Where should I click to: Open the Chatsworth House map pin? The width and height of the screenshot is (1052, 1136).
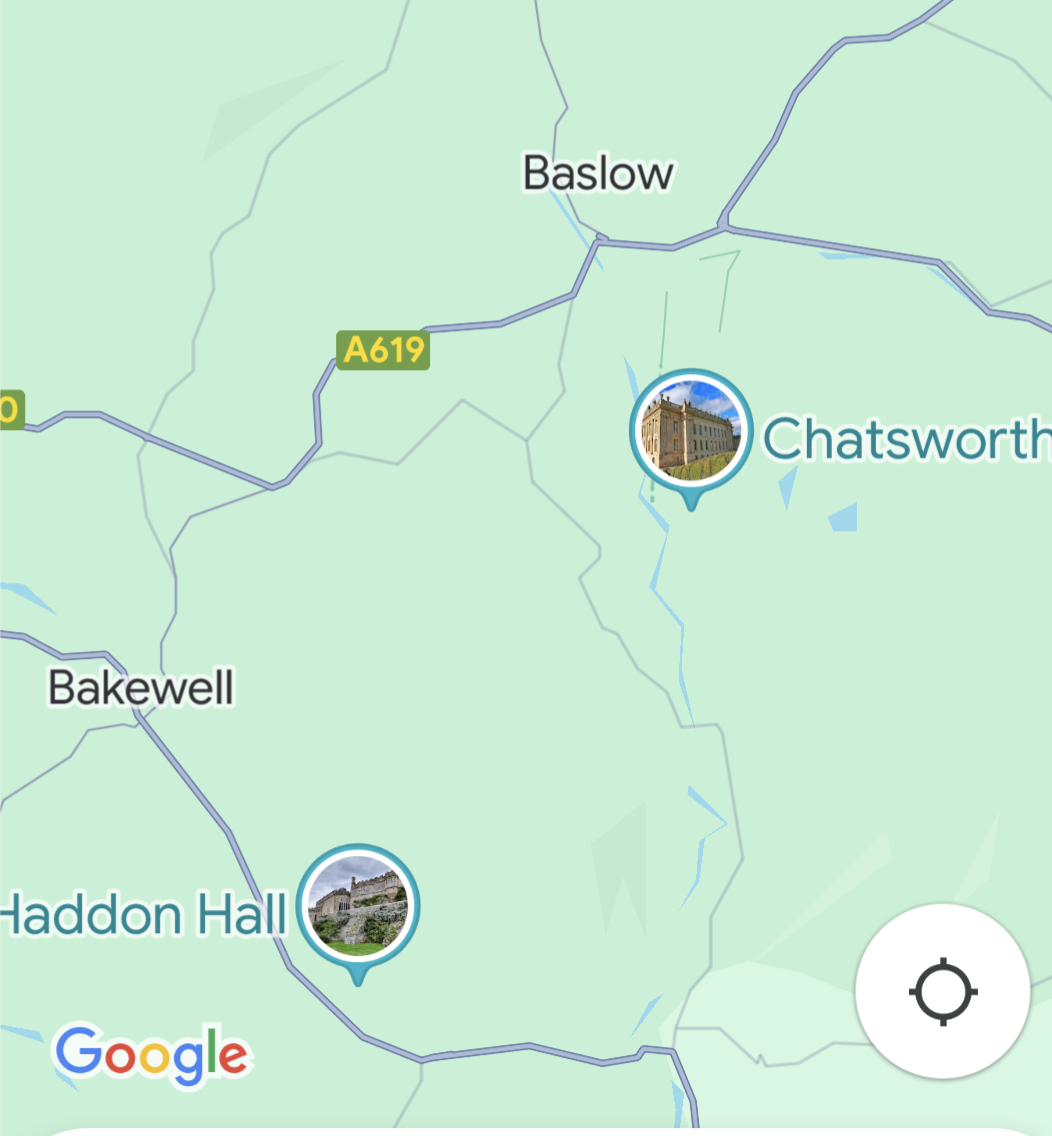690,430
